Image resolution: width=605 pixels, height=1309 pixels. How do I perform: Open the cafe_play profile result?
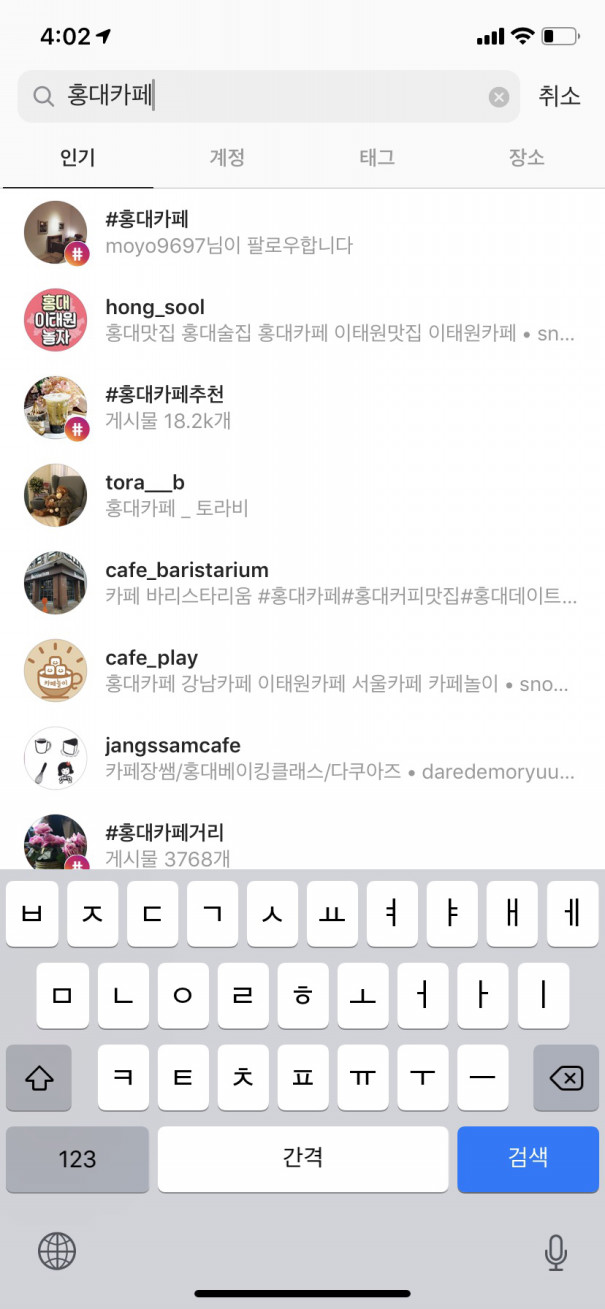[300, 670]
